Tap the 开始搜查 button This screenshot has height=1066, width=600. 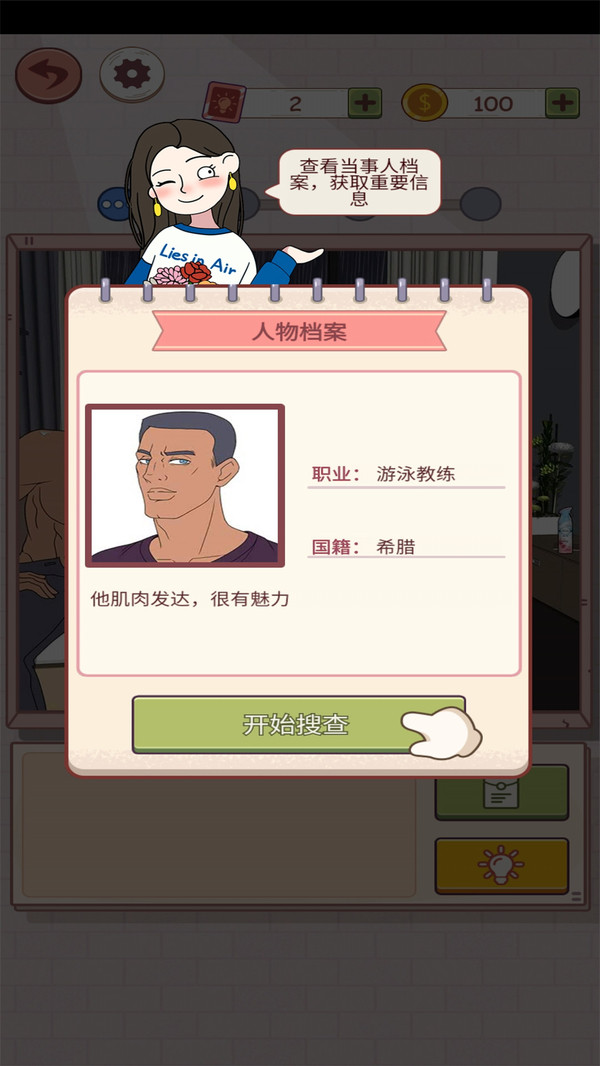pos(297,724)
